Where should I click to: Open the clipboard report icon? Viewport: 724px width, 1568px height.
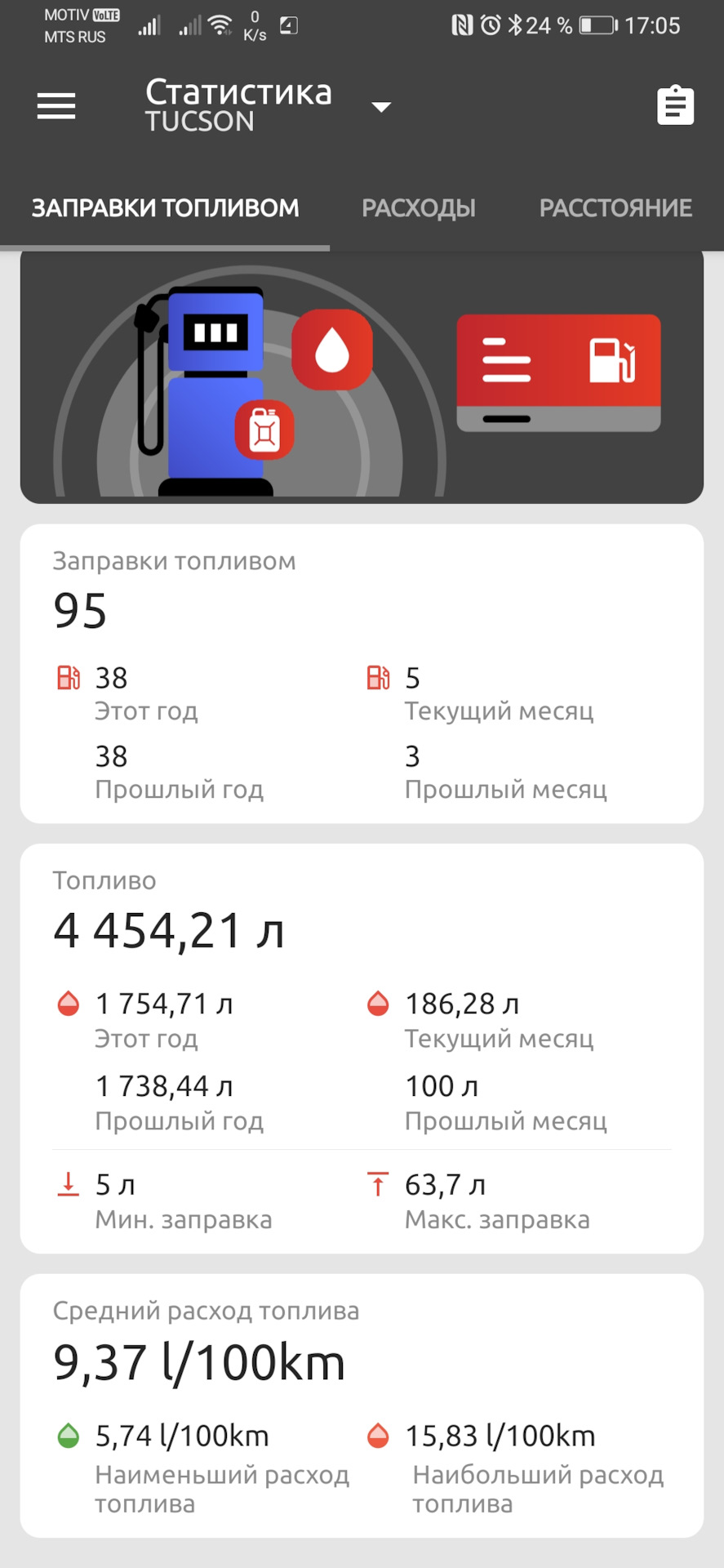coord(675,105)
